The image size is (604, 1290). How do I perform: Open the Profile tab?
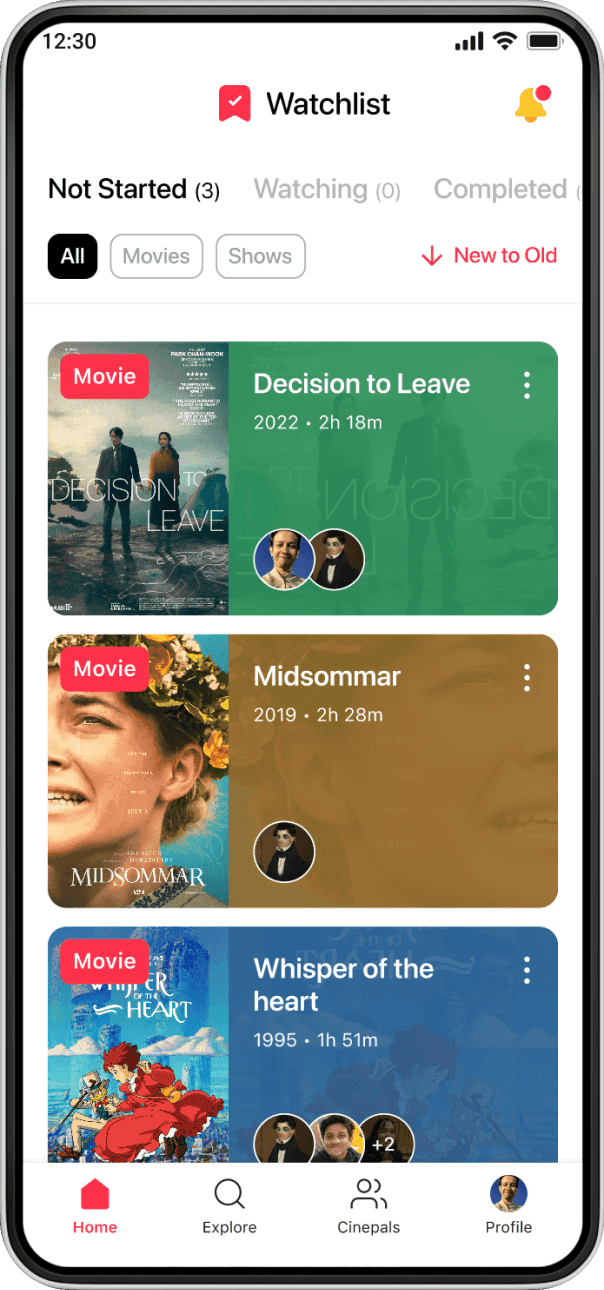tap(508, 1206)
